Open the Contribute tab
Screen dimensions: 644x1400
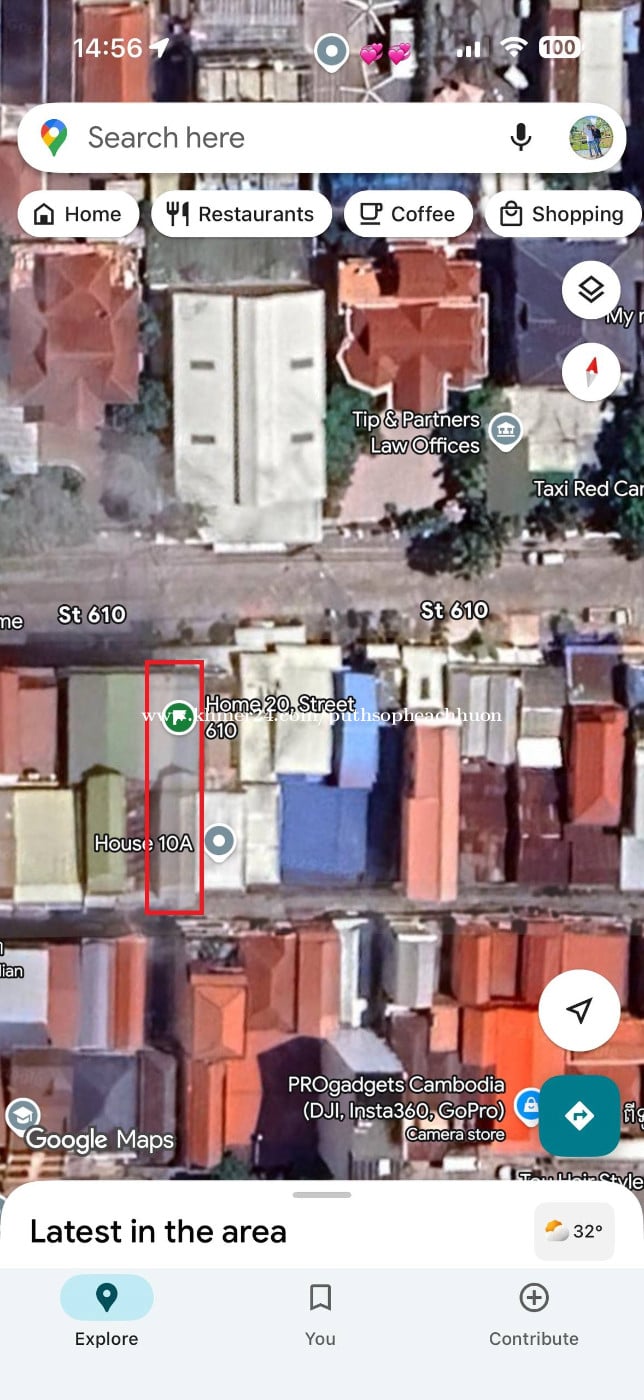[x=533, y=1312]
